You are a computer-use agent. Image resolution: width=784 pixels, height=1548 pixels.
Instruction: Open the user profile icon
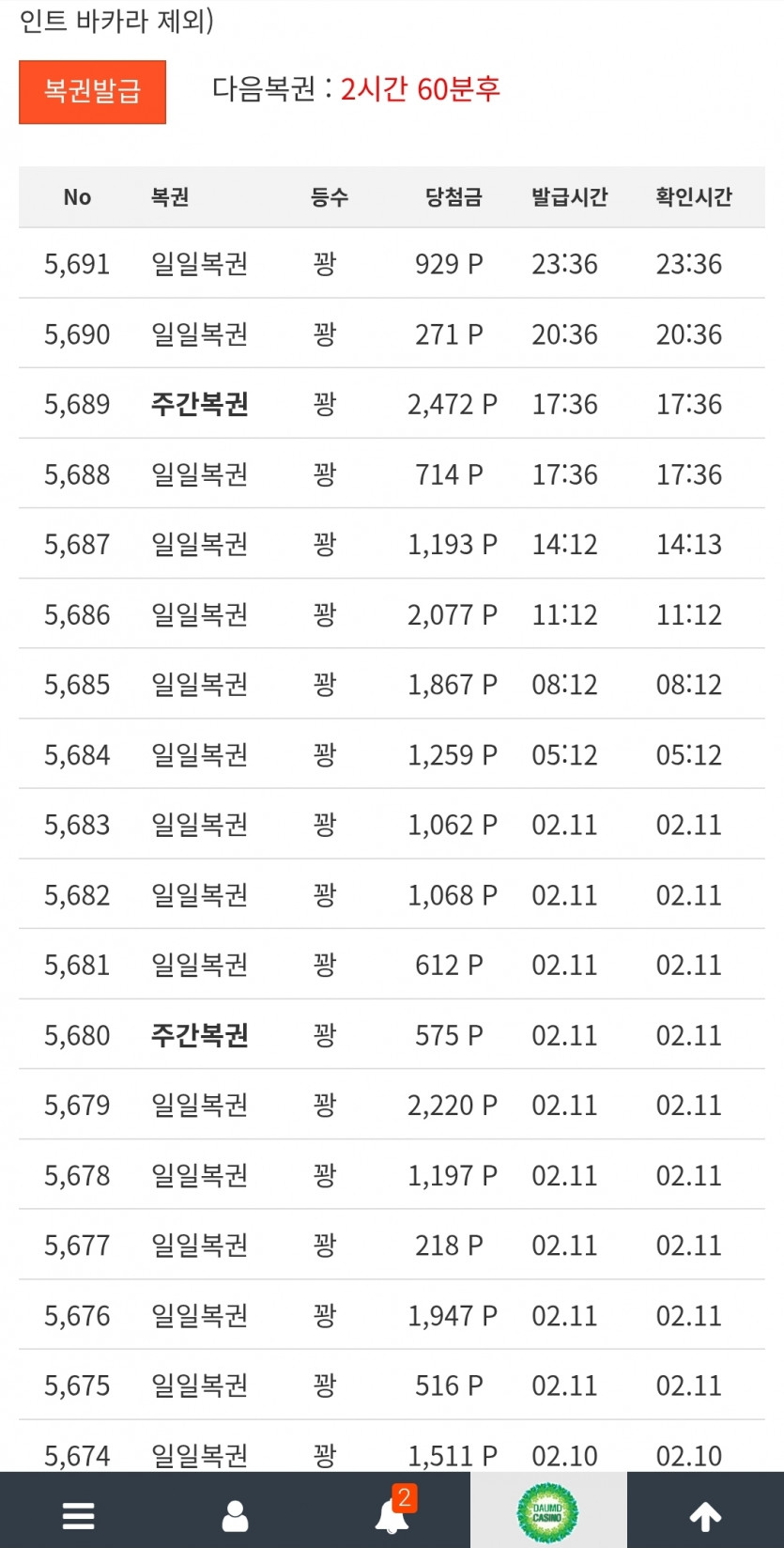pyautogui.click(x=235, y=1512)
